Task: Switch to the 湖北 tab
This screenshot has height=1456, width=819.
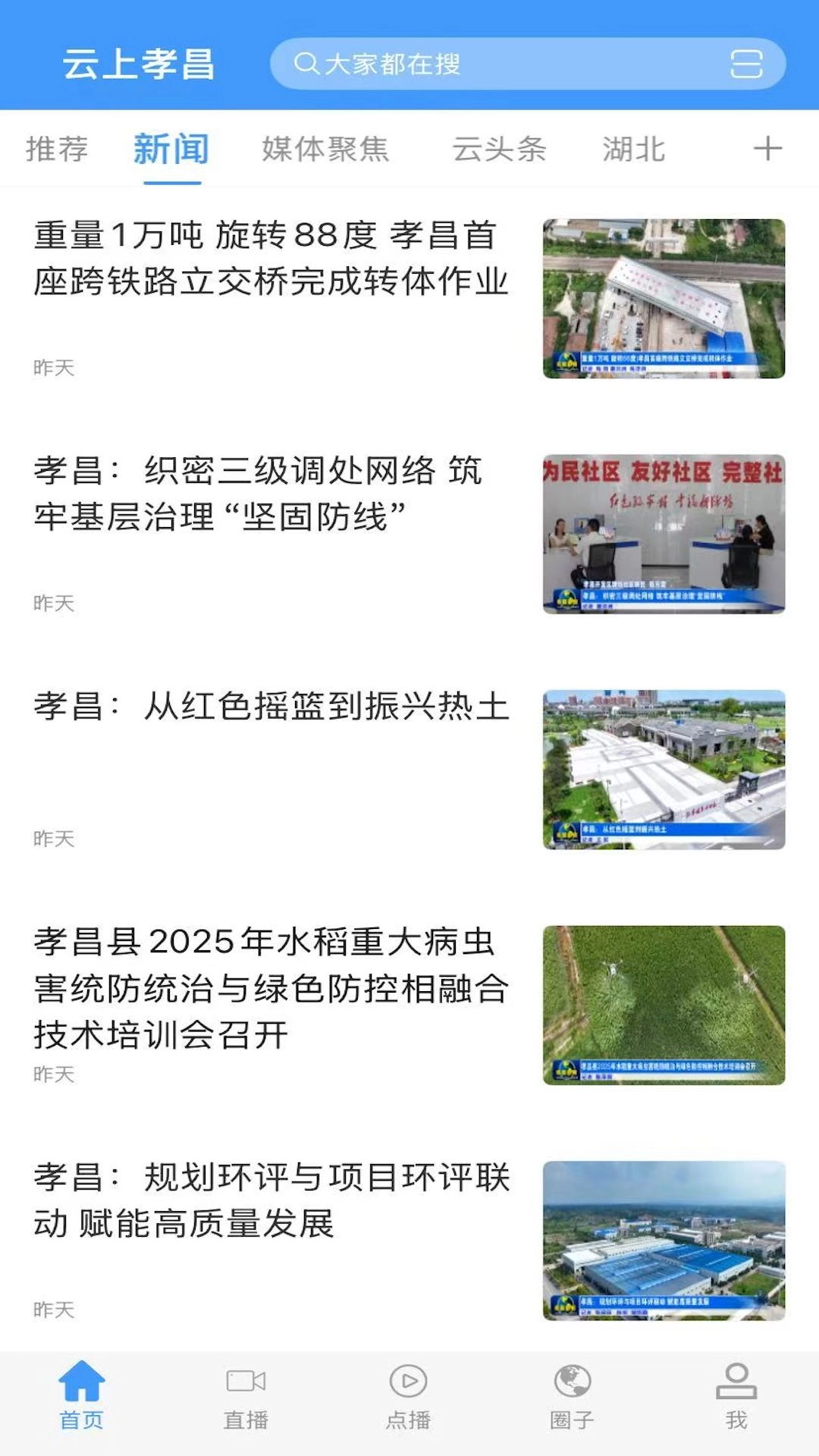Action: tap(634, 149)
